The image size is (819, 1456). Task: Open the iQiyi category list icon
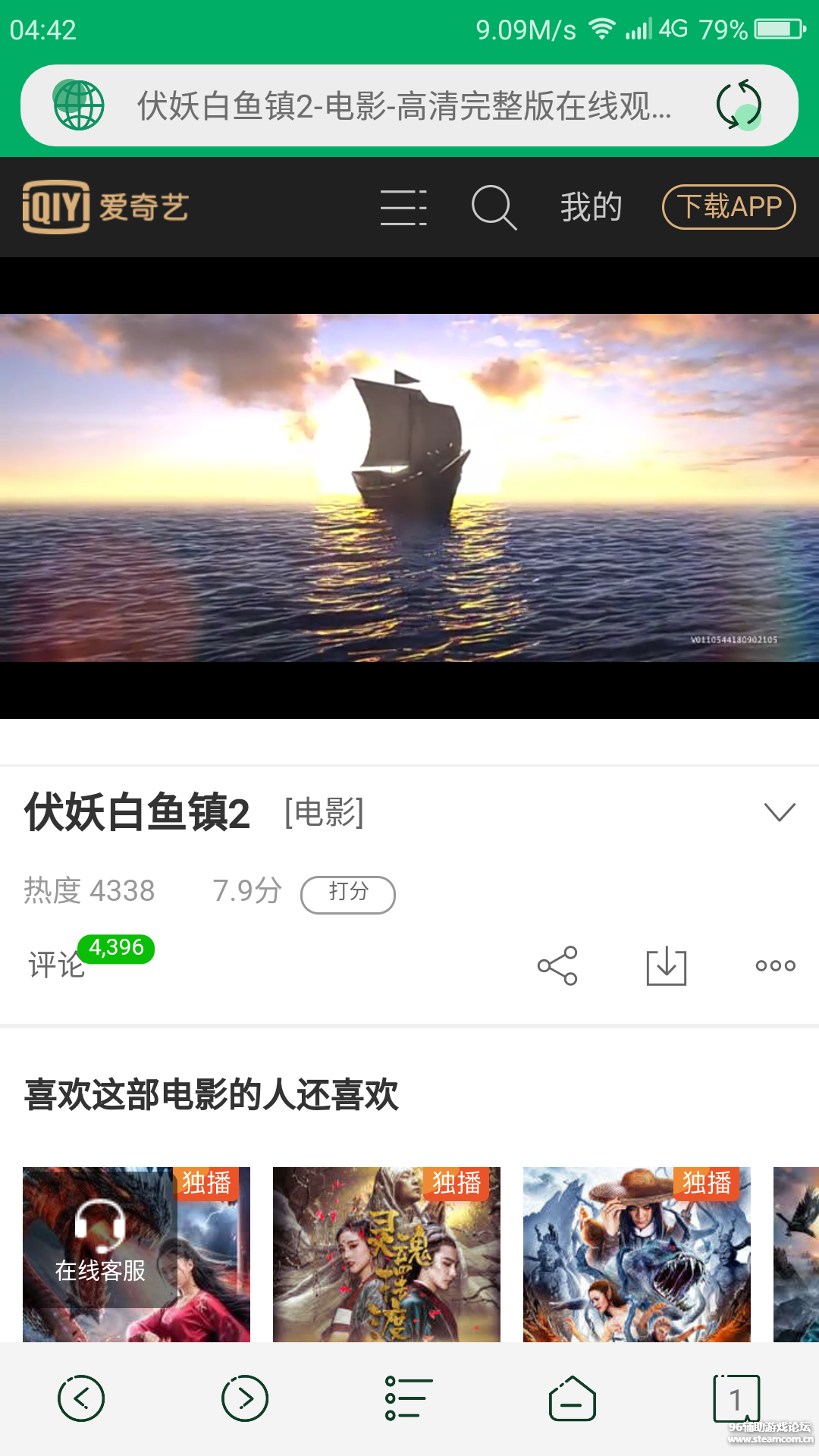403,206
